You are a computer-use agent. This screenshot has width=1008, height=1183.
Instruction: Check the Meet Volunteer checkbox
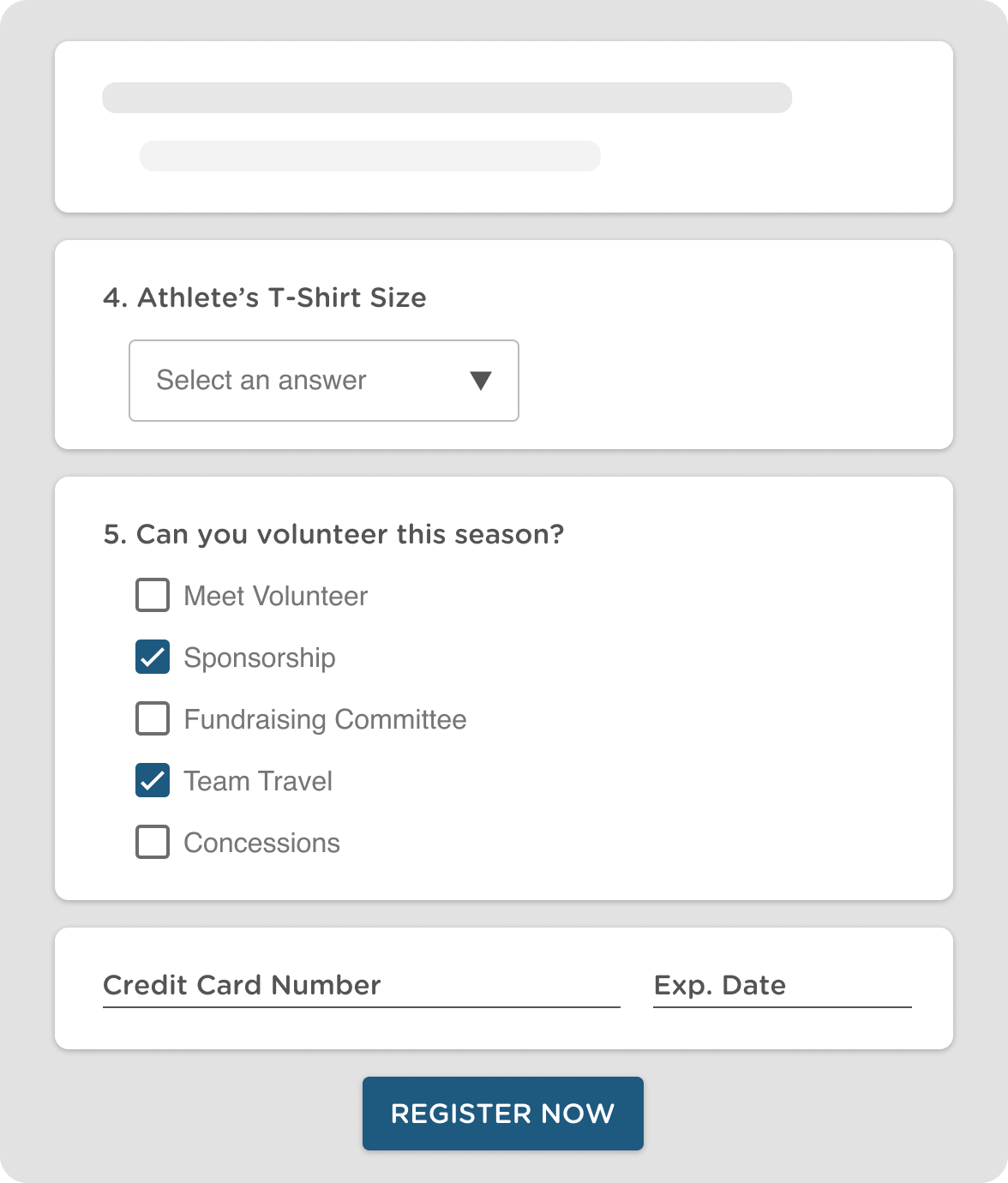(x=152, y=596)
